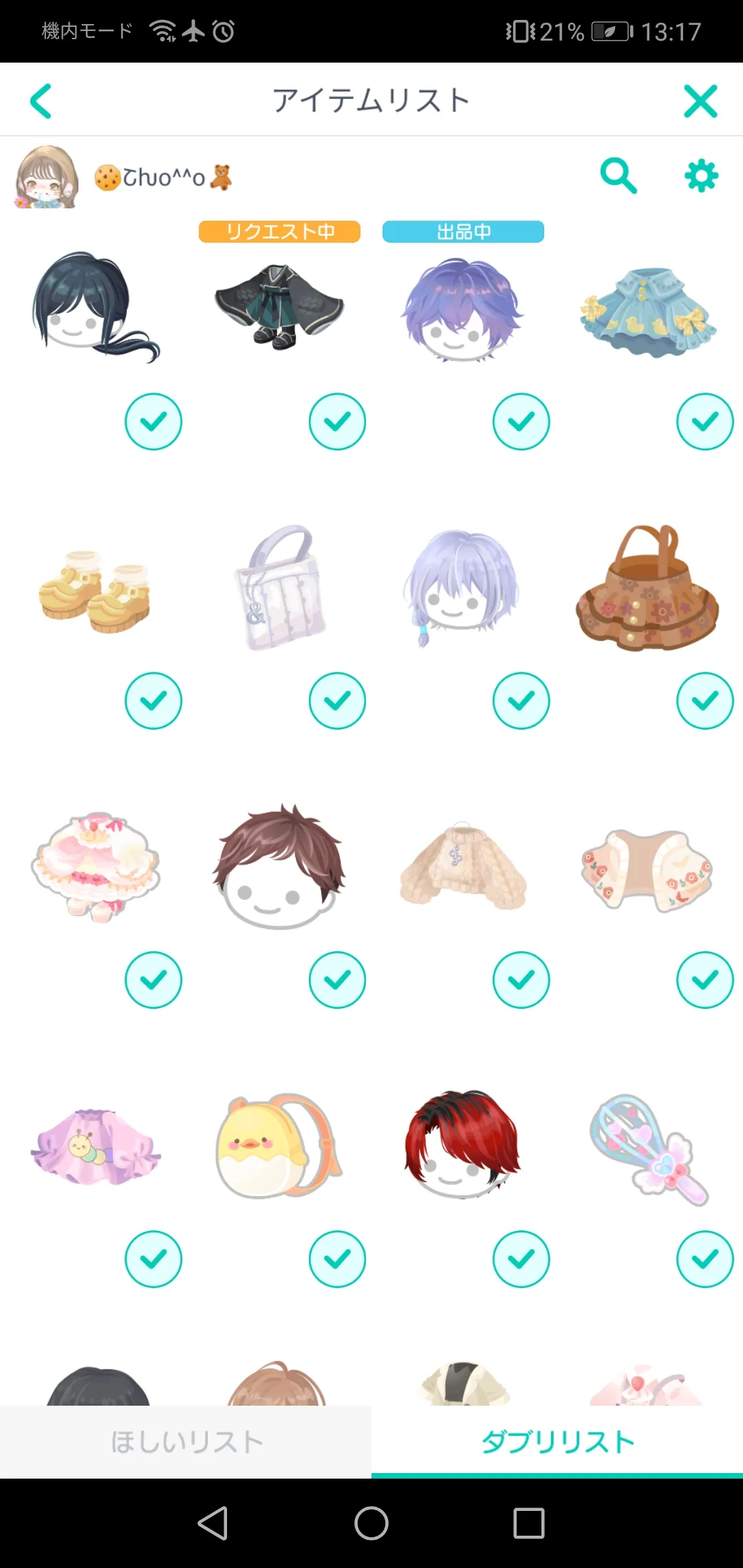Open the user's avatar profile
Image resolution: width=743 pixels, height=1568 pixels.
coord(45,177)
